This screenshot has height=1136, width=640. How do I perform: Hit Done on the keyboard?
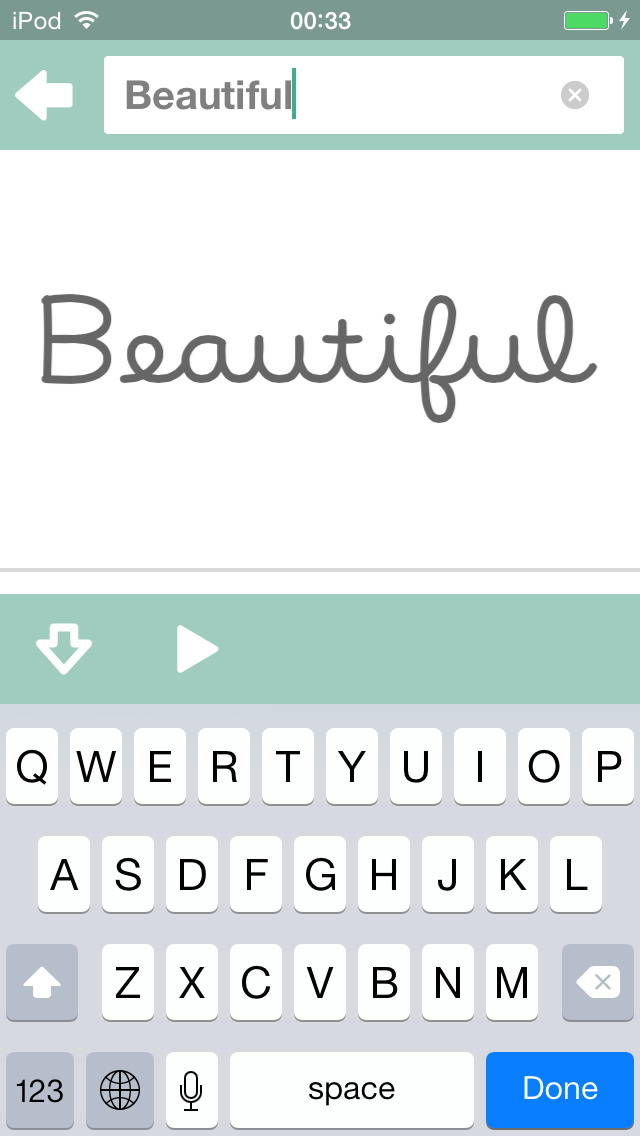560,1089
